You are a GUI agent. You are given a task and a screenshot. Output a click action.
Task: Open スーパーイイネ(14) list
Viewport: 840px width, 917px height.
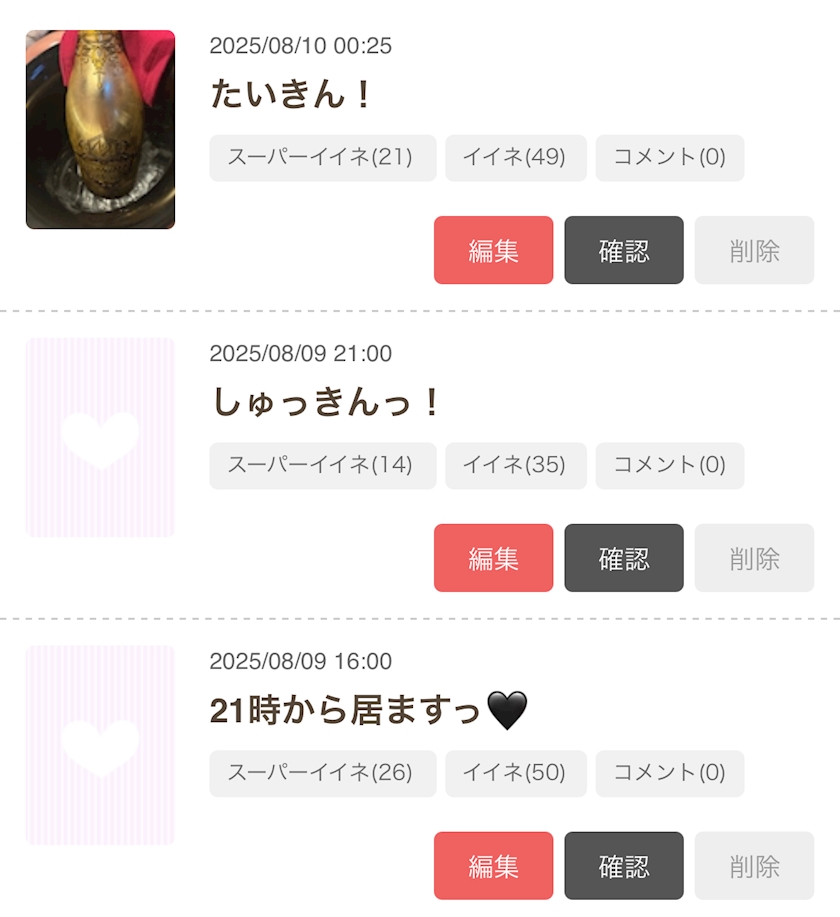[x=322, y=466]
